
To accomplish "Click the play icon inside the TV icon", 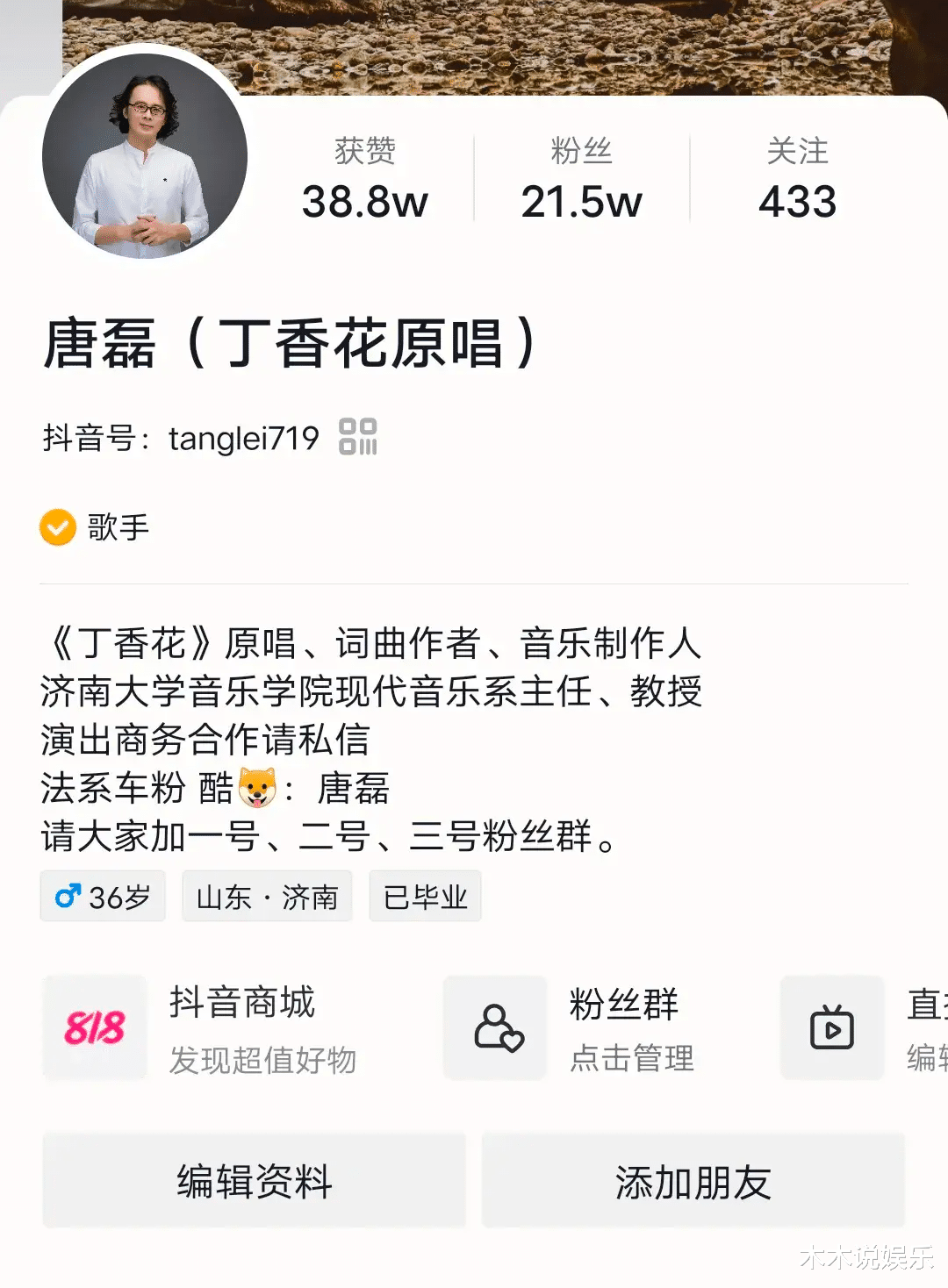I will [833, 1031].
